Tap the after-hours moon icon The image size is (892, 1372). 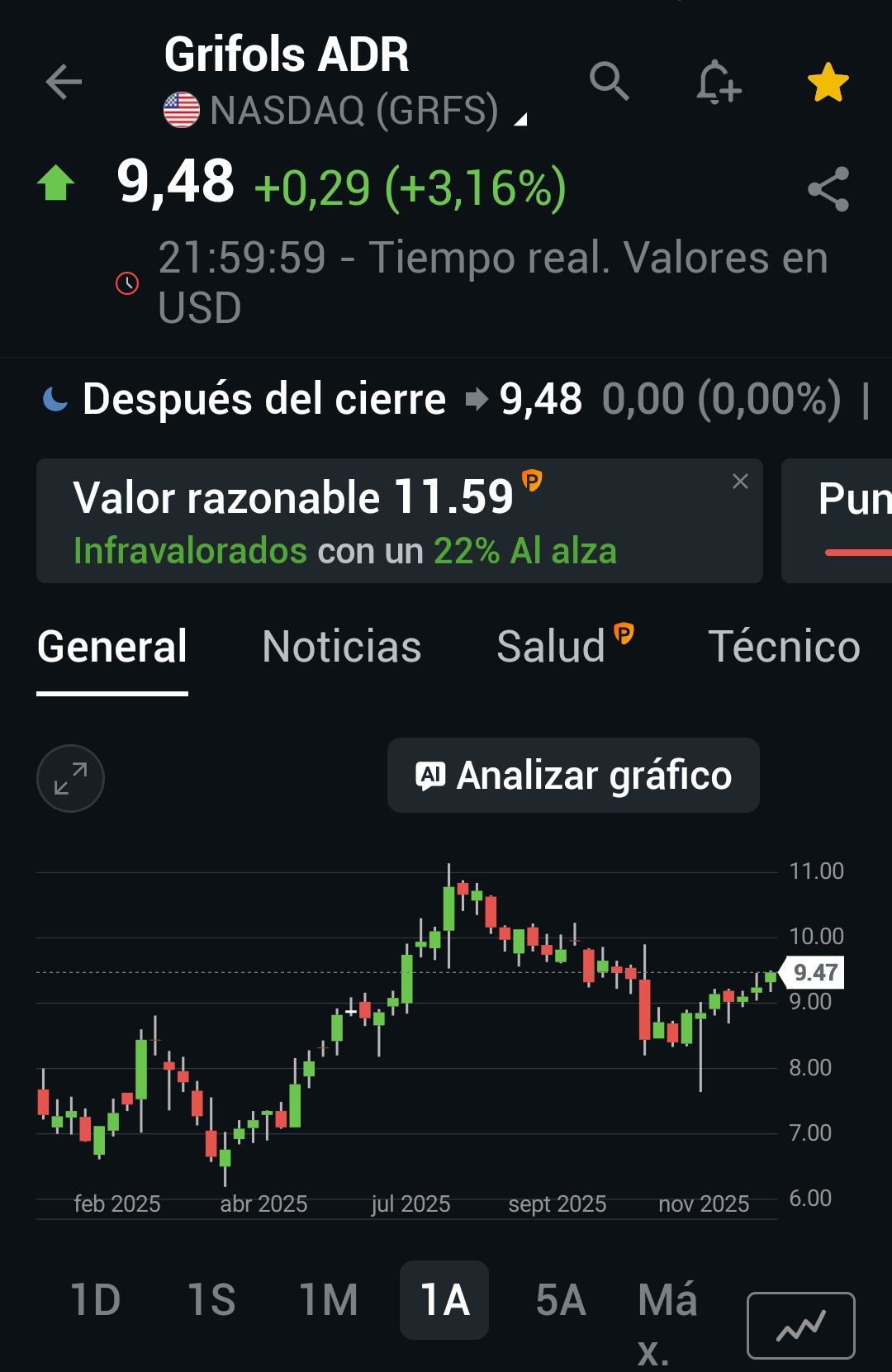click(55, 399)
